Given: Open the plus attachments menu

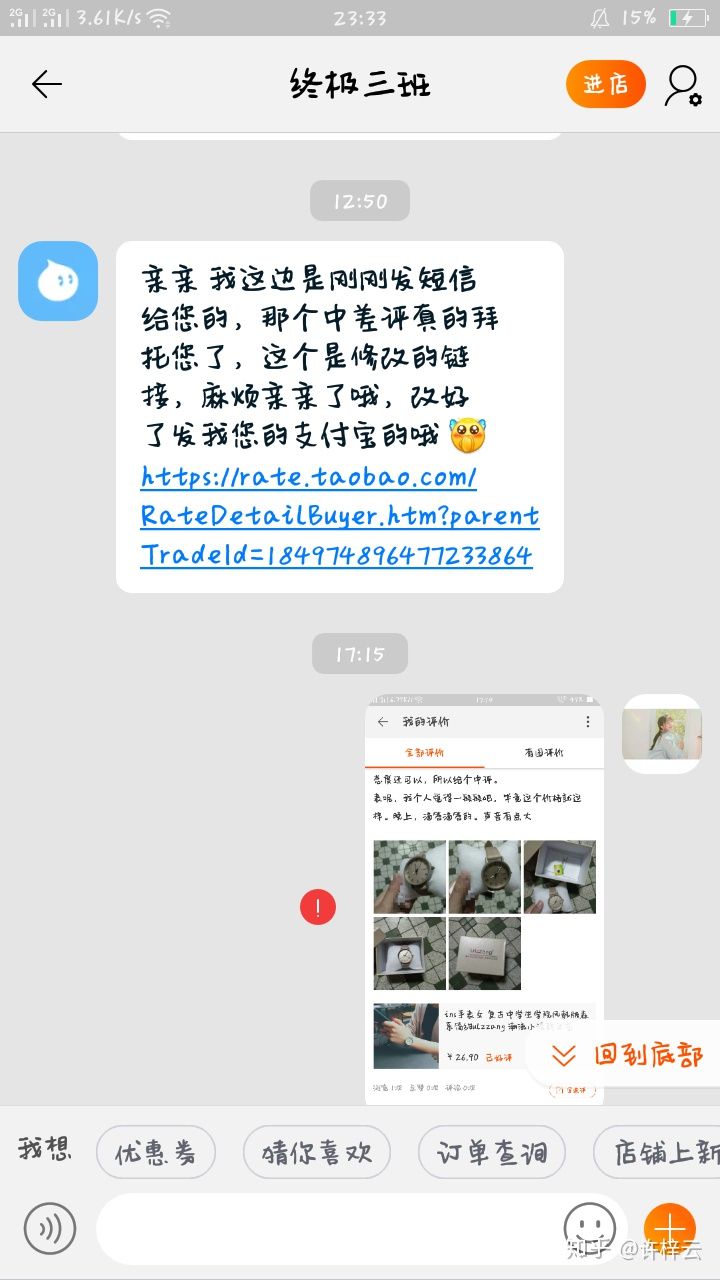Looking at the screenshot, I should pos(669,1227).
